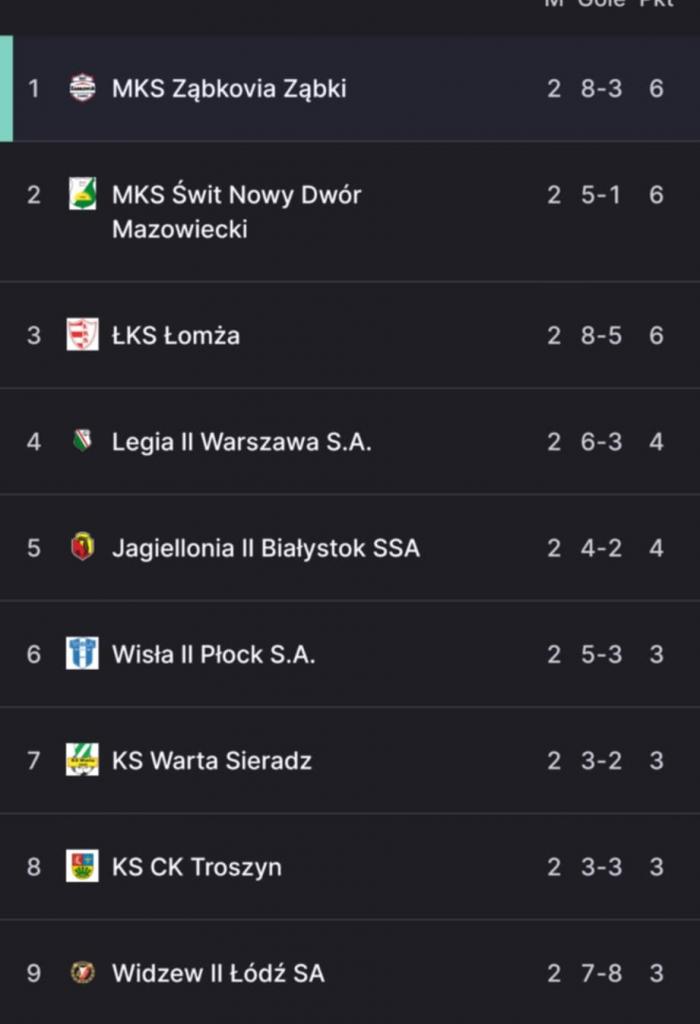Screen dimensions: 700x1024
Task: Open Legia II Warszawa S.A. row
Action: point(241,441)
